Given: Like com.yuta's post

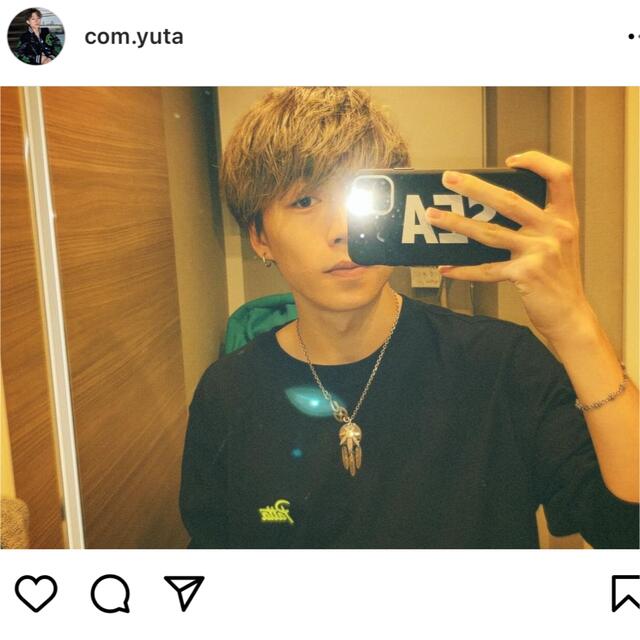Looking at the screenshot, I should 36,593.
